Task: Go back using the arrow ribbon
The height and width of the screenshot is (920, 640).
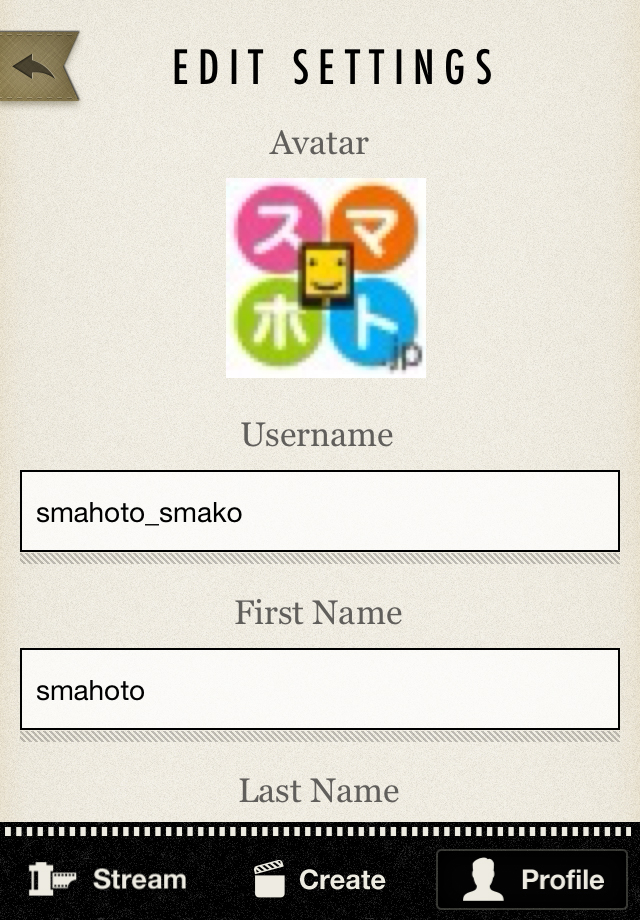Action: click(x=37, y=66)
